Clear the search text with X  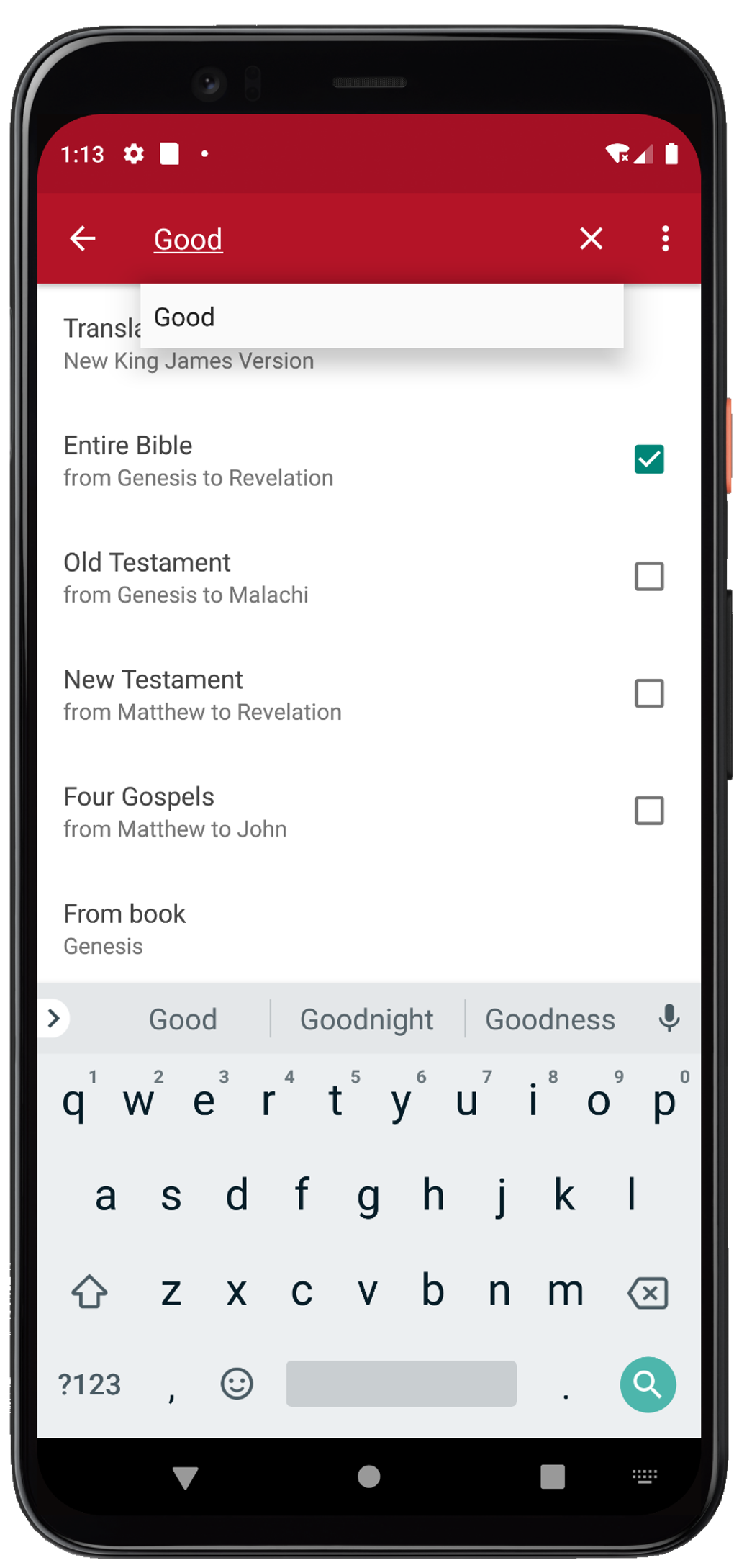pyautogui.click(x=591, y=238)
